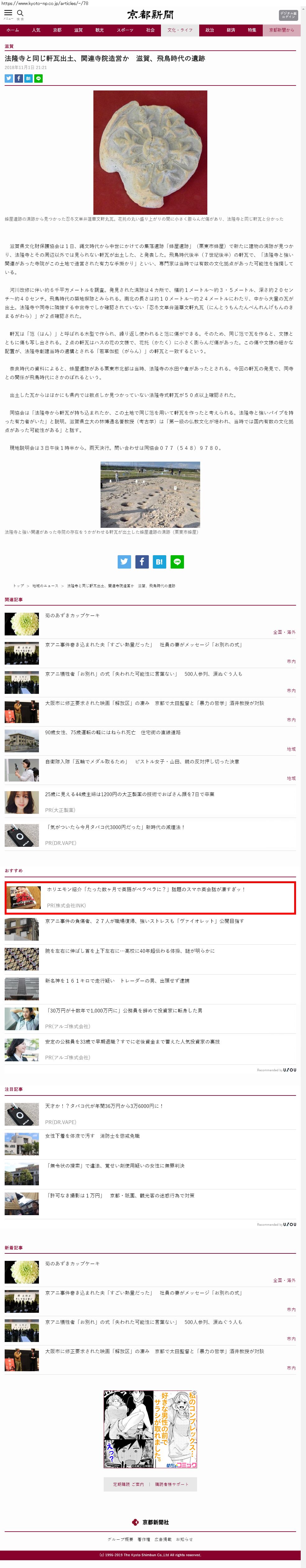Open the 京都新聞から tab
306x1568 pixels.
pos(281,30)
